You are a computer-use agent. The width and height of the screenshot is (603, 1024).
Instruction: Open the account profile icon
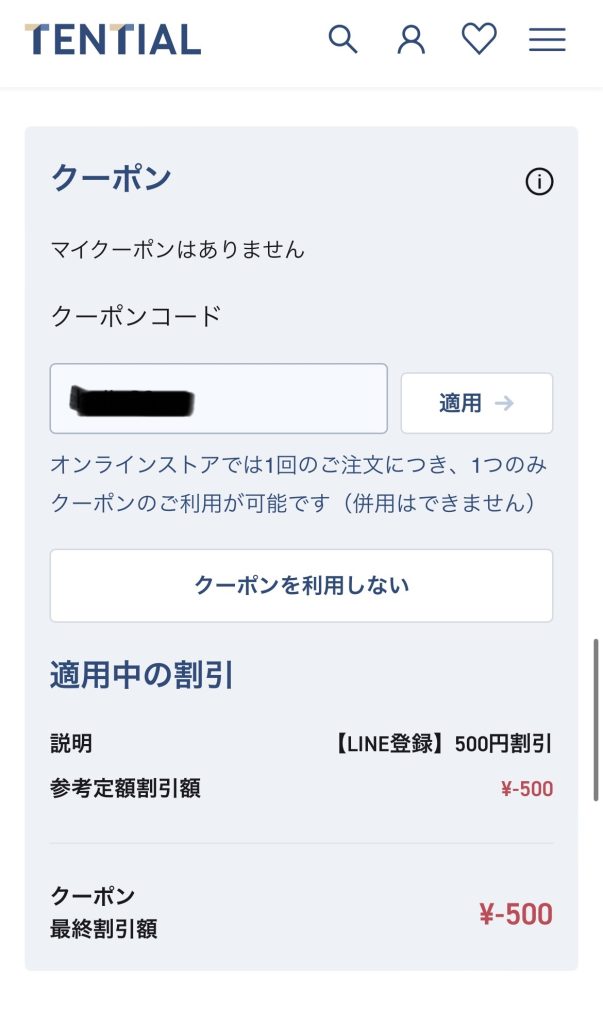coord(411,39)
